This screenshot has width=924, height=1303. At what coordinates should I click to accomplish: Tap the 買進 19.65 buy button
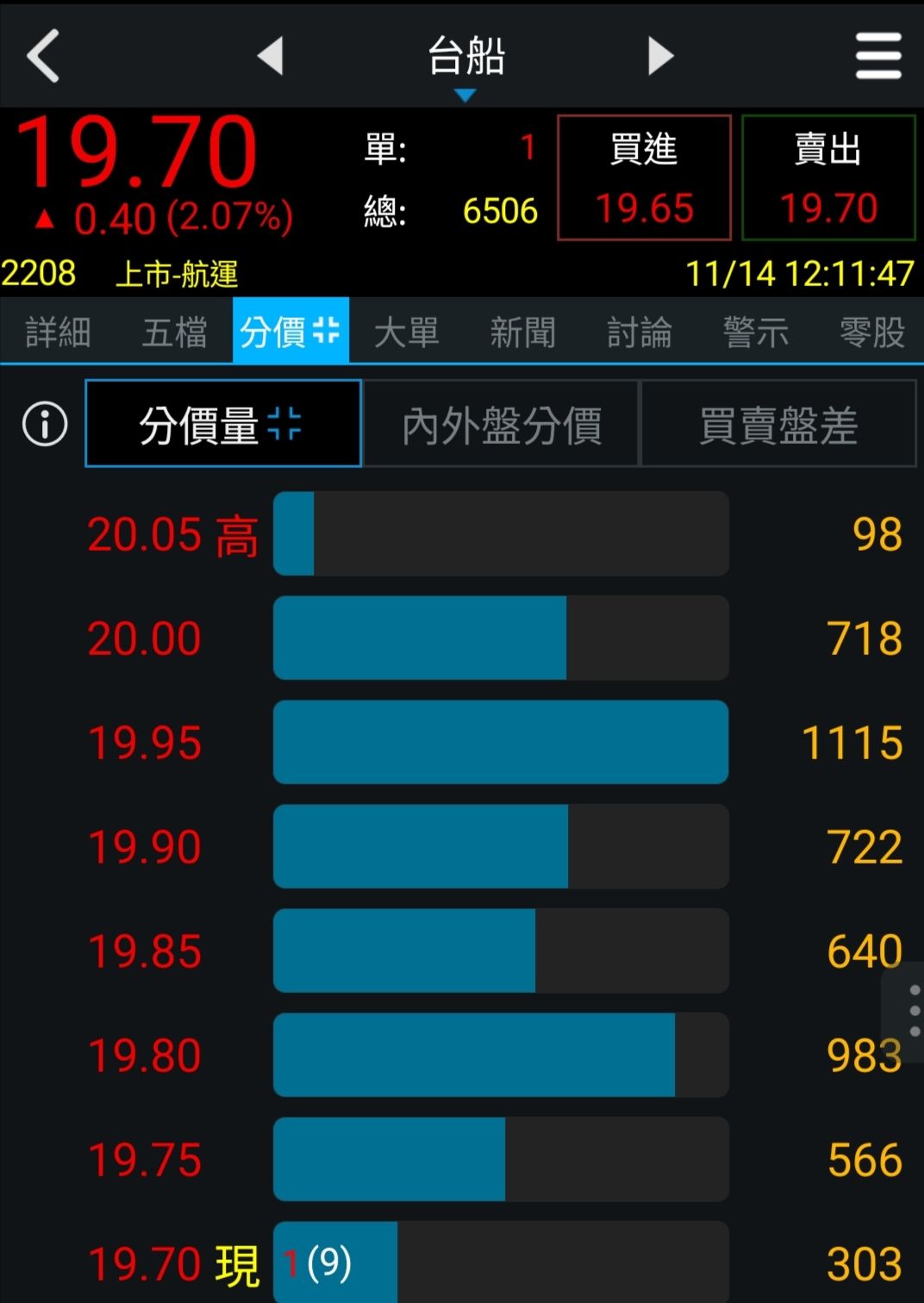644,178
